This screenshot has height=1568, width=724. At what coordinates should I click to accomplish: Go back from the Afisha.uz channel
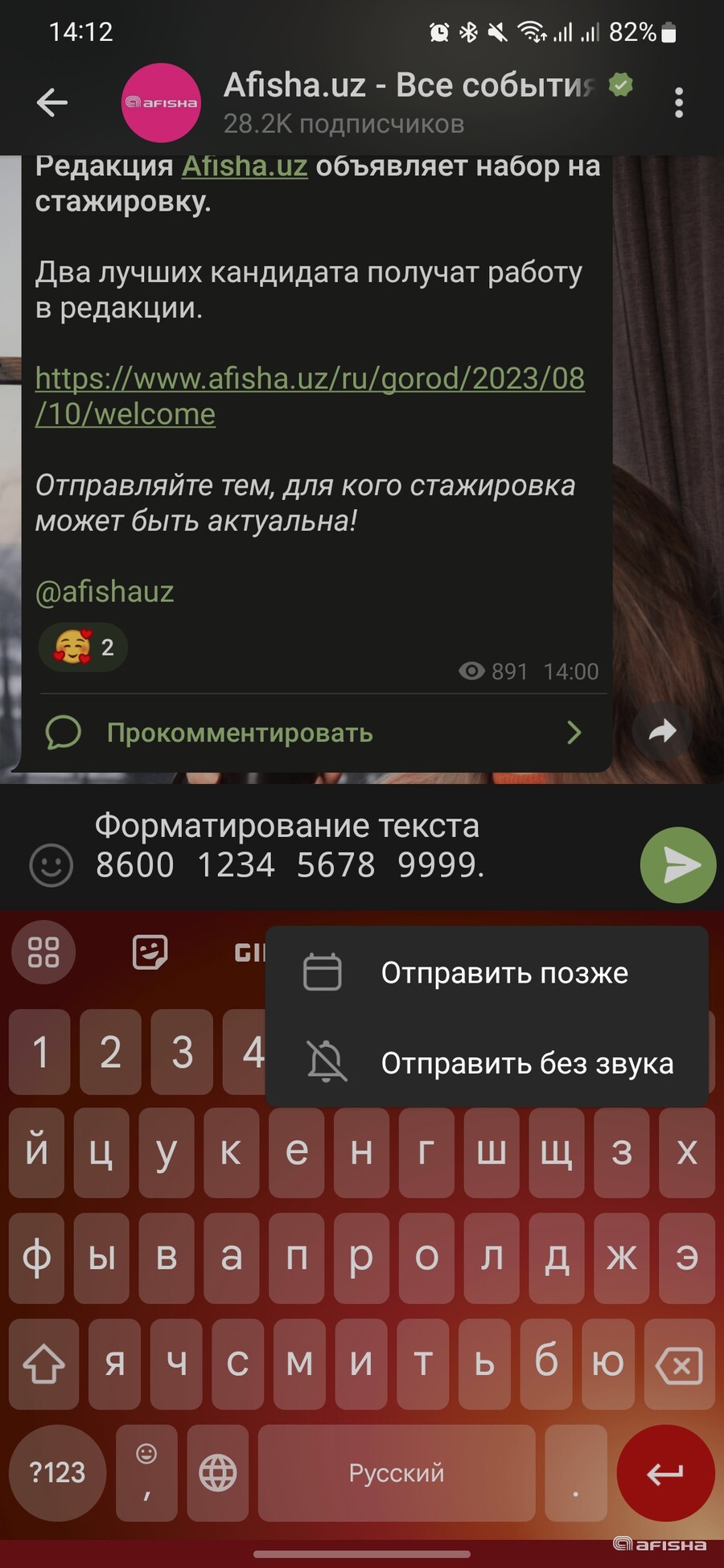tap(51, 102)
